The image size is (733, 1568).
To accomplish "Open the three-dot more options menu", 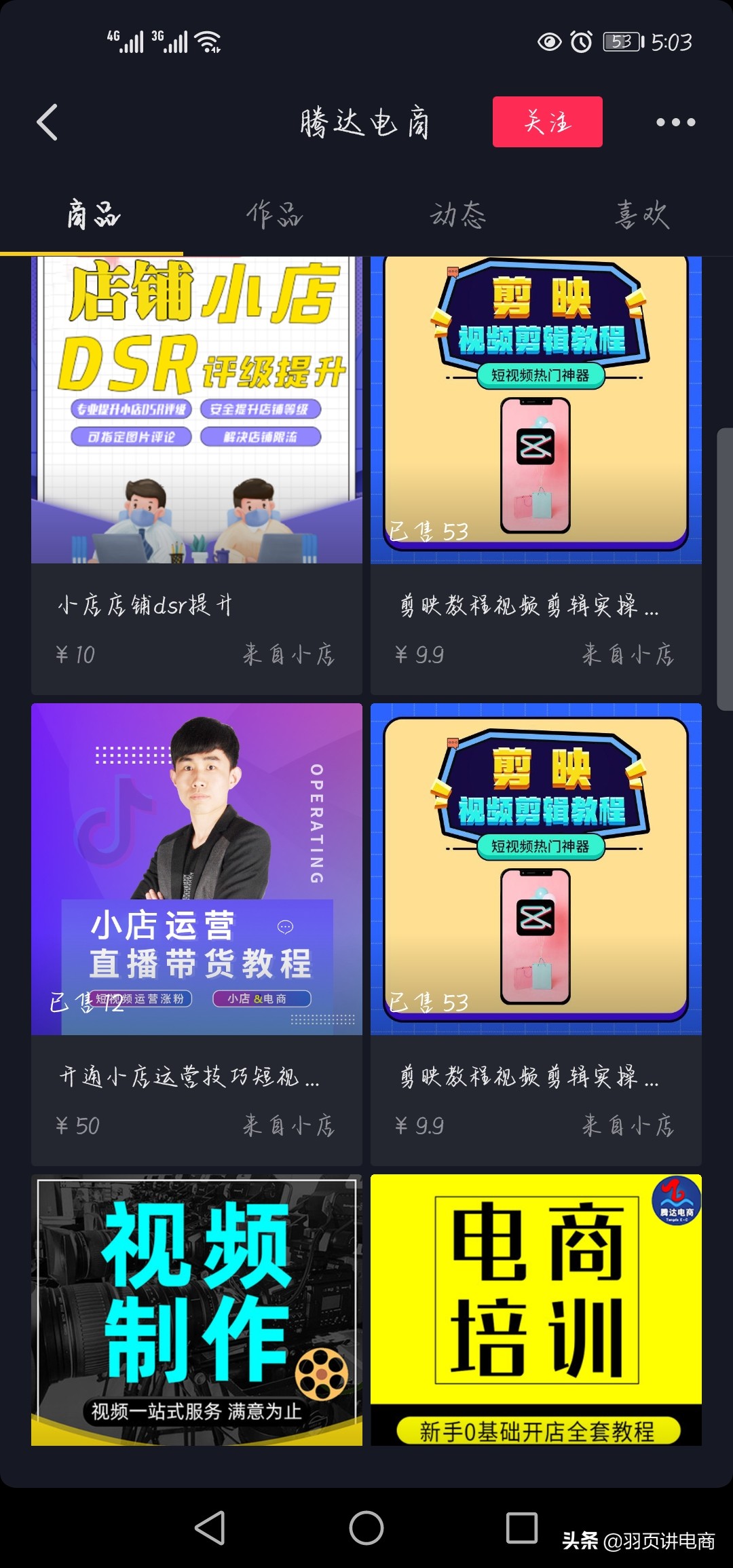I will pyautogui.click(x=676, y=122).
